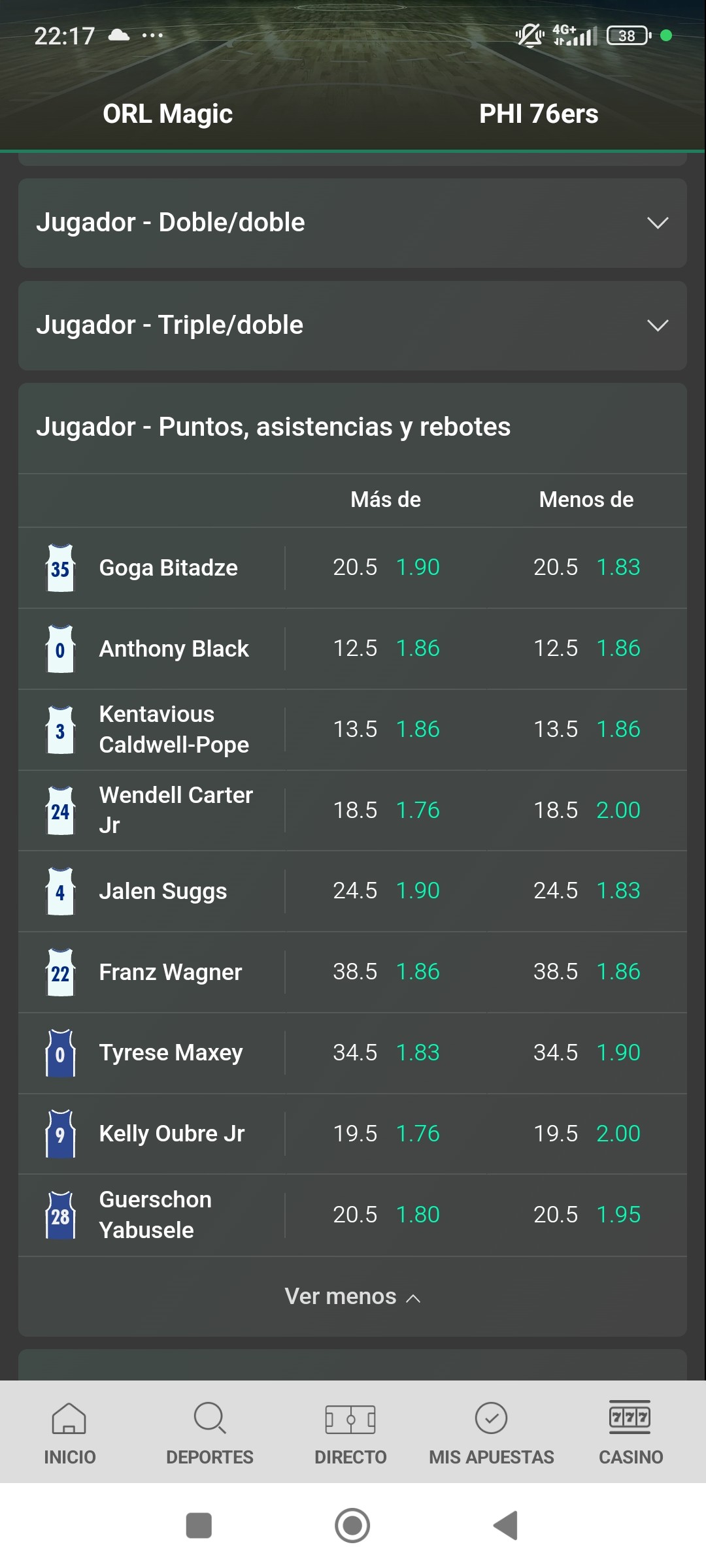Image resolution: width=706 pixels, height=1568 pixels.
Task: Go to the Inicio tab
Action: (70, 1433)
